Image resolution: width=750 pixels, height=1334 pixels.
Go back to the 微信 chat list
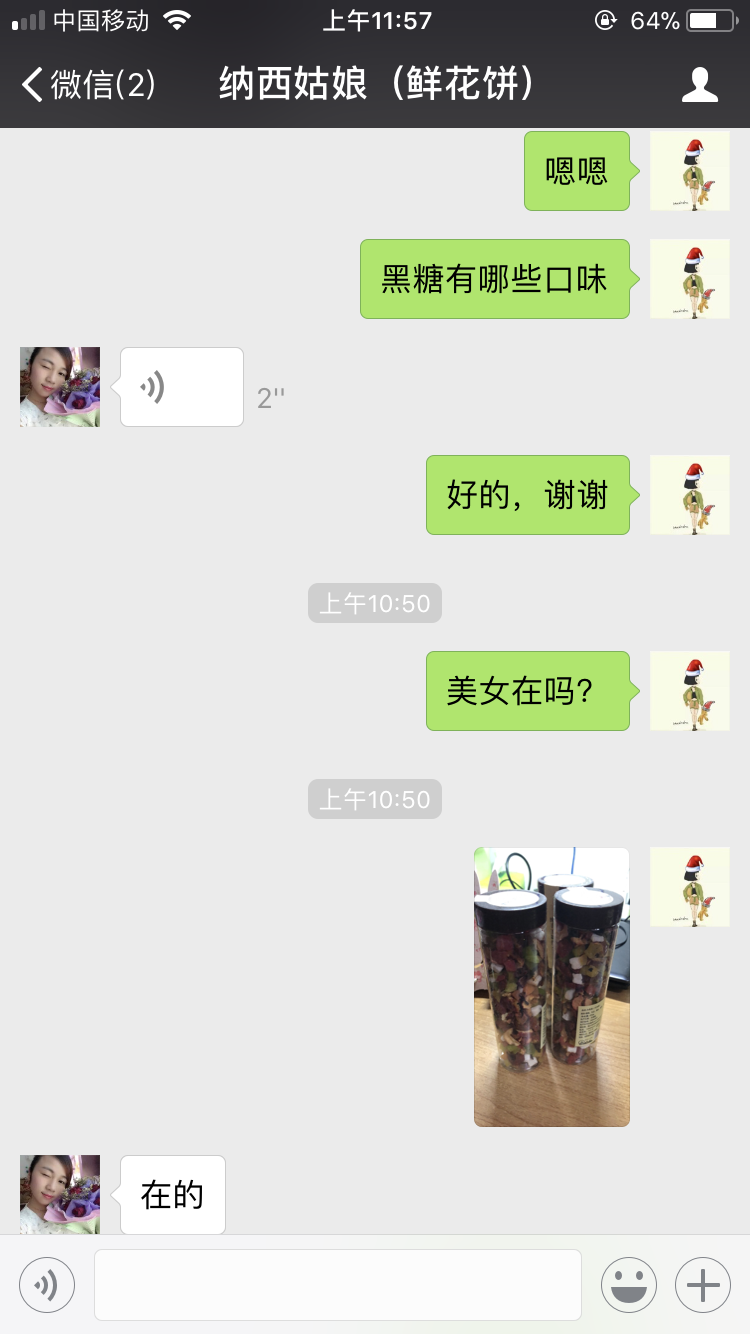coord(88,85)
